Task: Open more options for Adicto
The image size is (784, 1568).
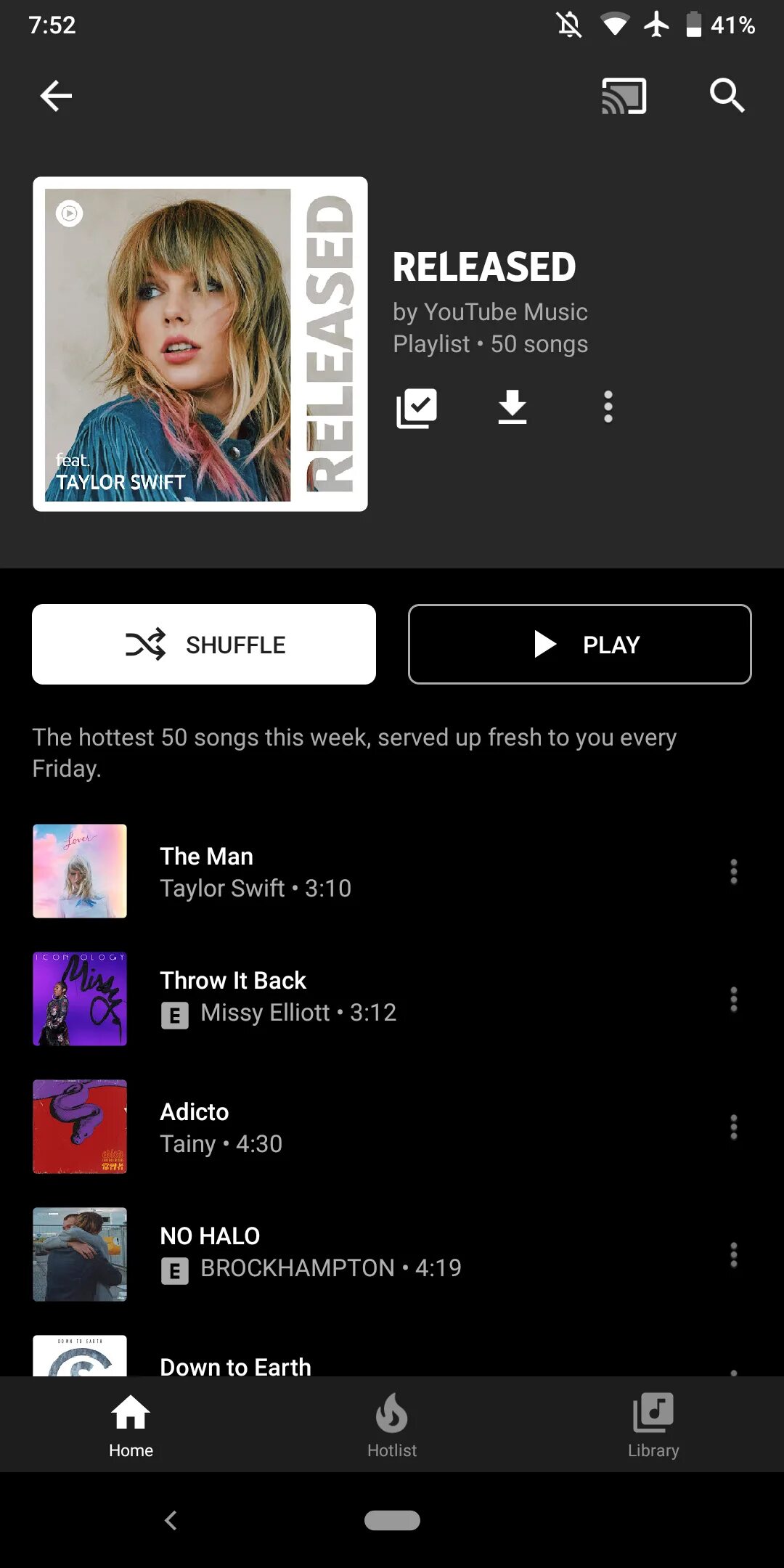Action: click(x=734, y=1127)
